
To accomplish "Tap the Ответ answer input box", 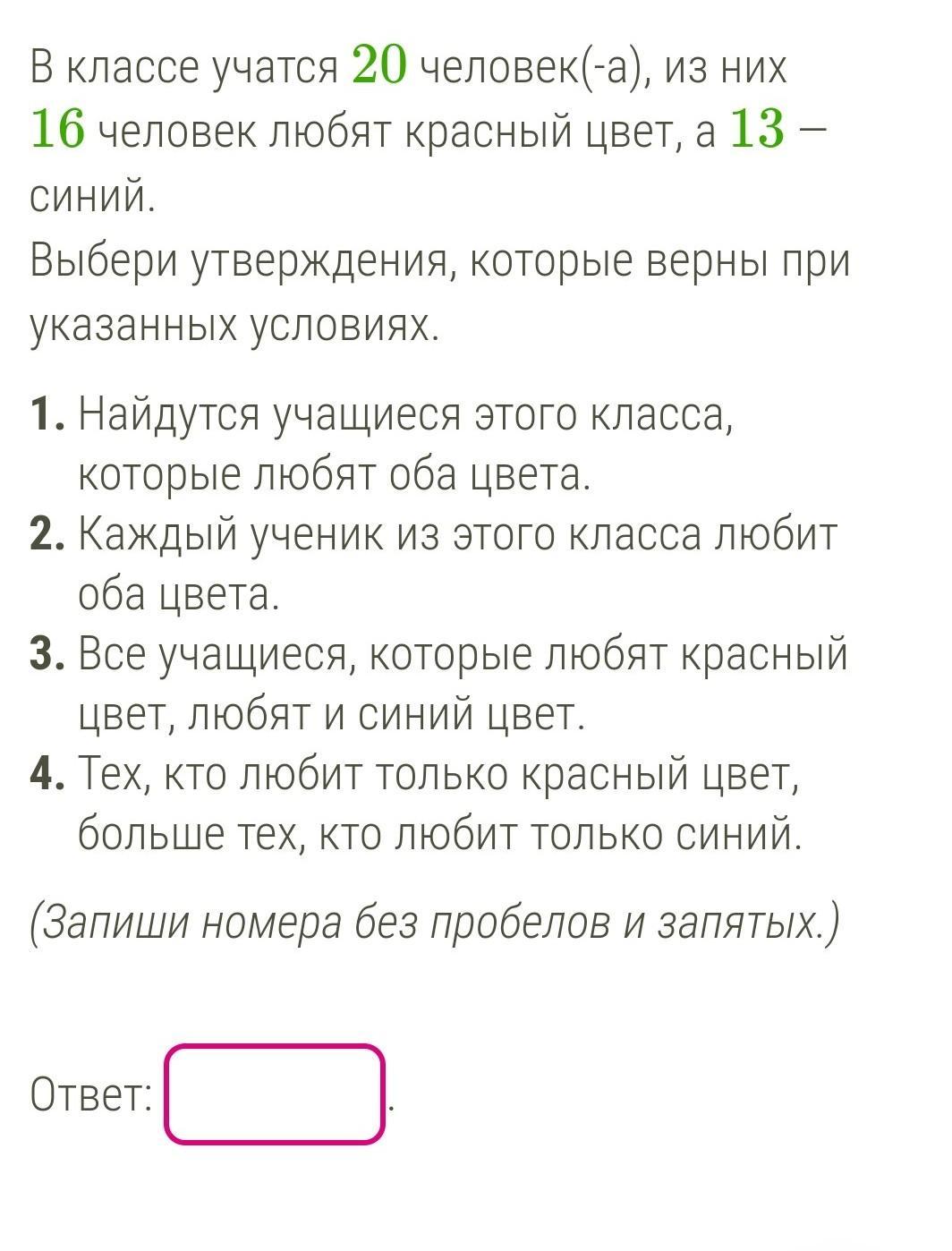I will click(275, 1094).
